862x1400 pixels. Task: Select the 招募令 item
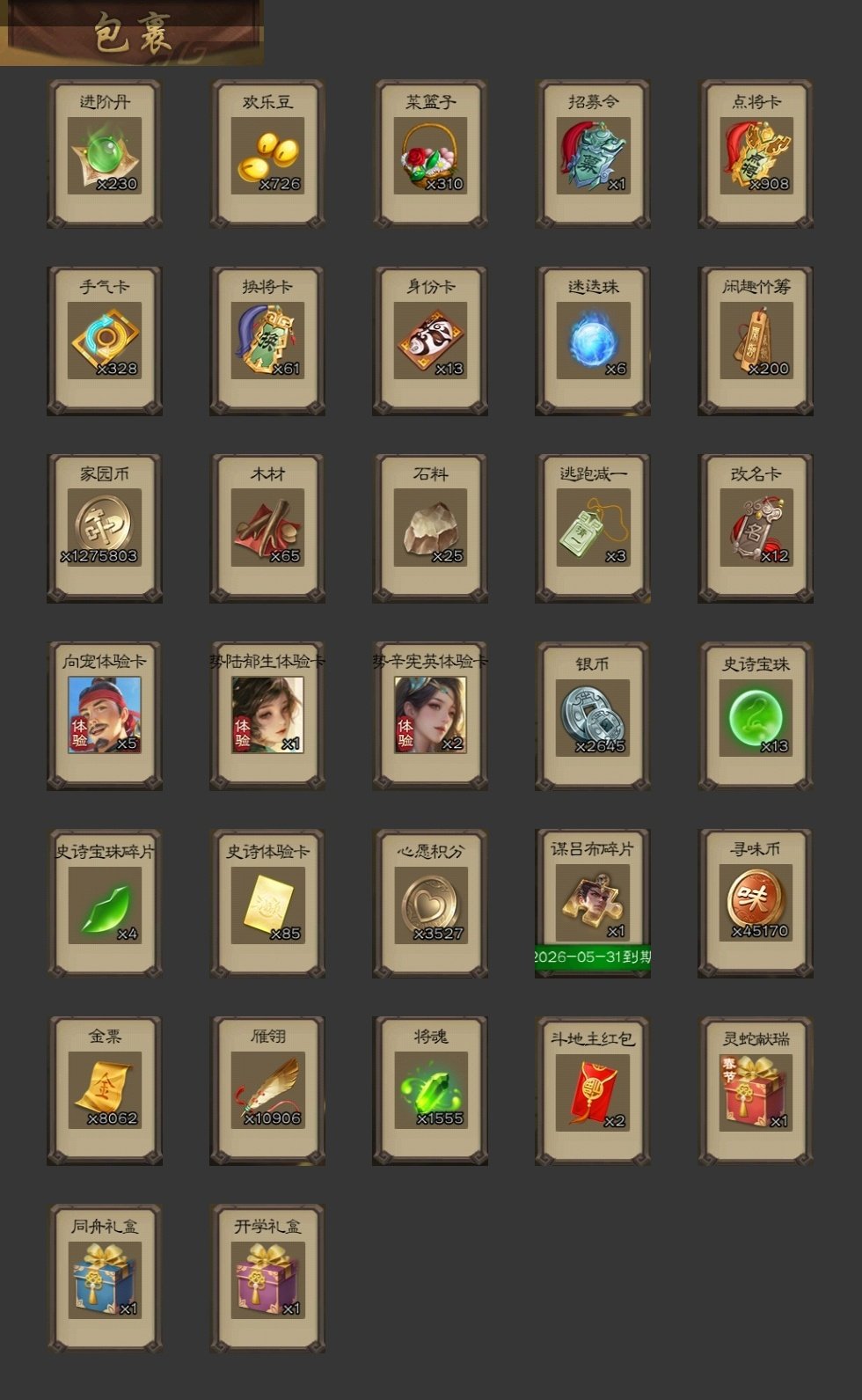593,154
